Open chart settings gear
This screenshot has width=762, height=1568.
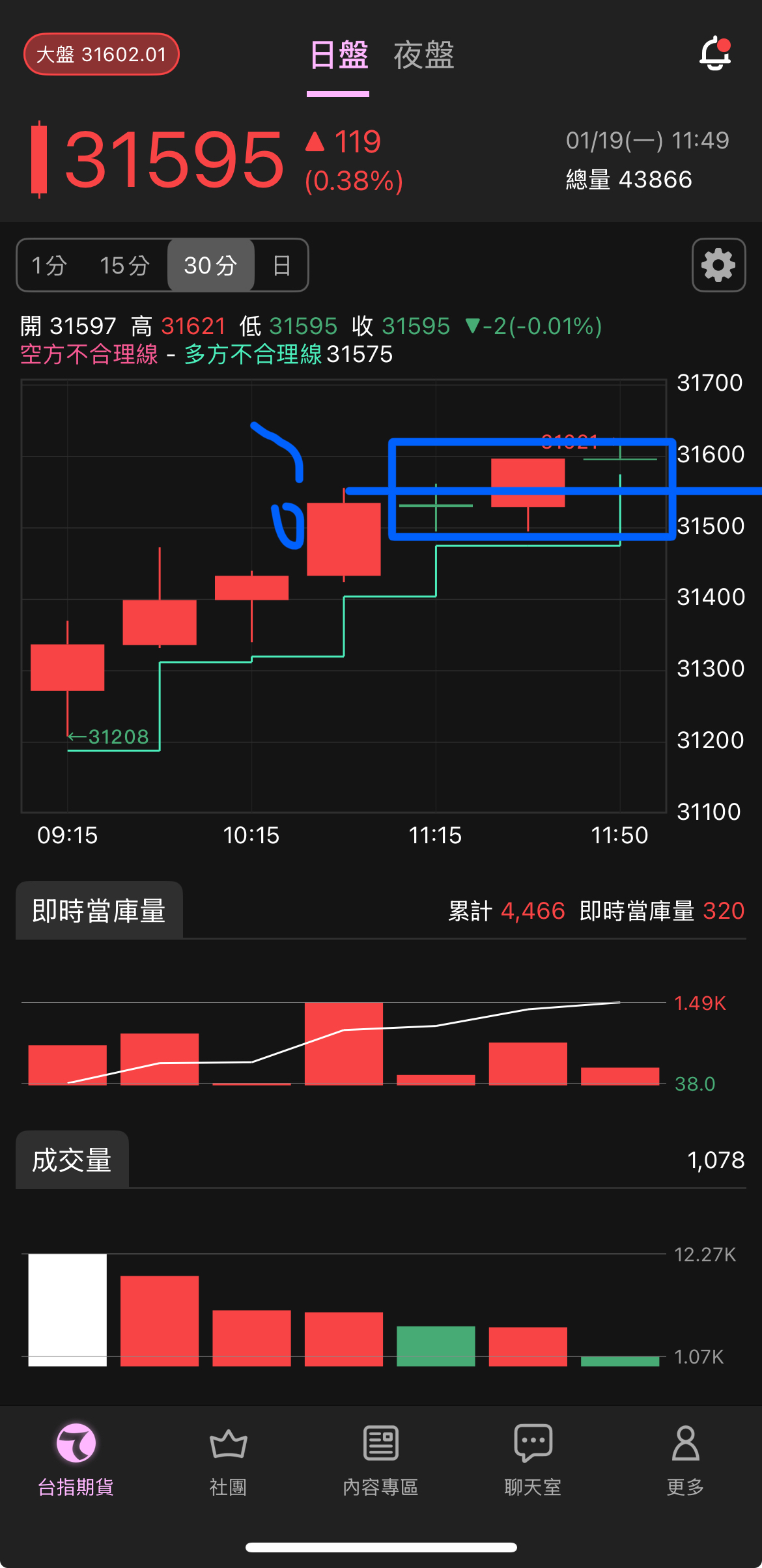point(718,265)
